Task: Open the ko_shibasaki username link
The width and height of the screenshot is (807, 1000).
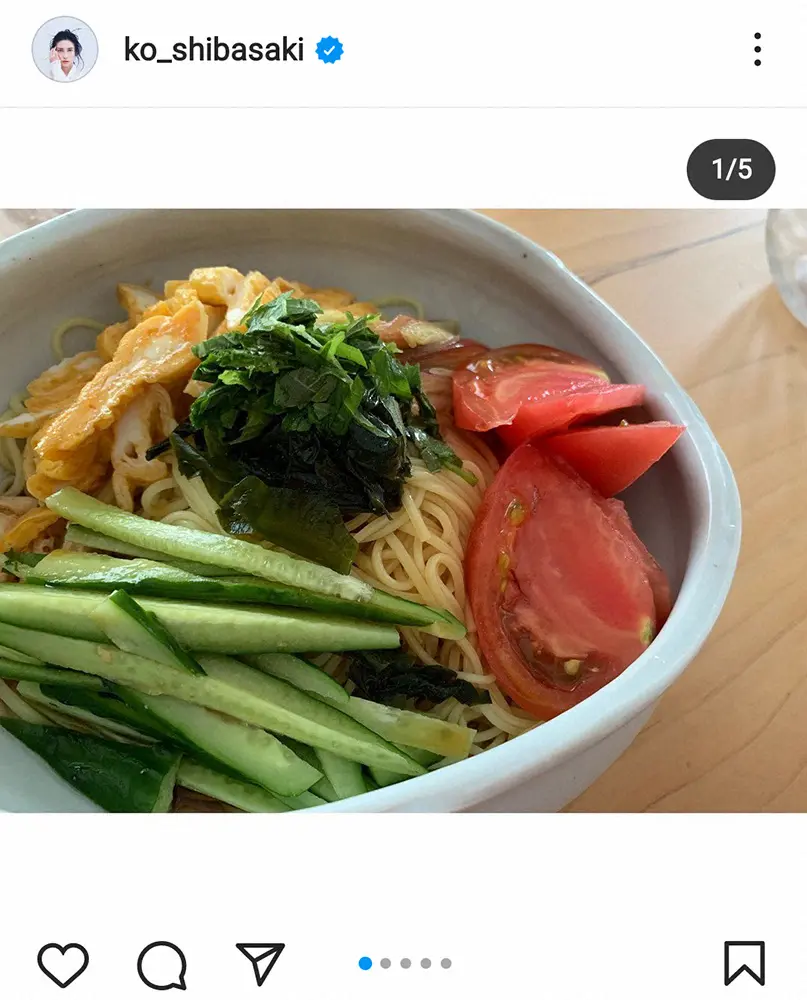Action: pyautogui.click(x=214, y=49)
